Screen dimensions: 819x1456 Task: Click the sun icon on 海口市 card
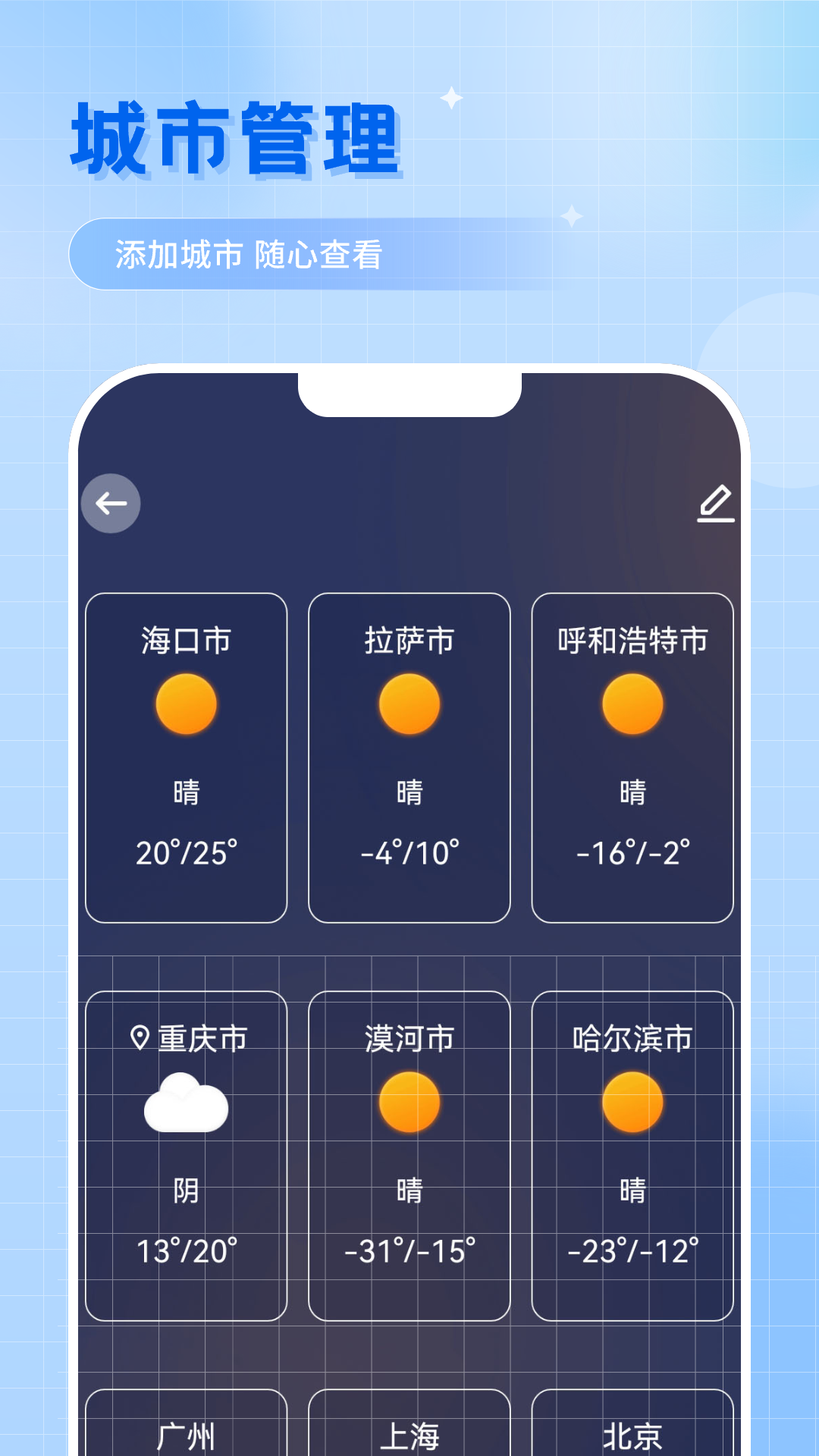[187, 704]
